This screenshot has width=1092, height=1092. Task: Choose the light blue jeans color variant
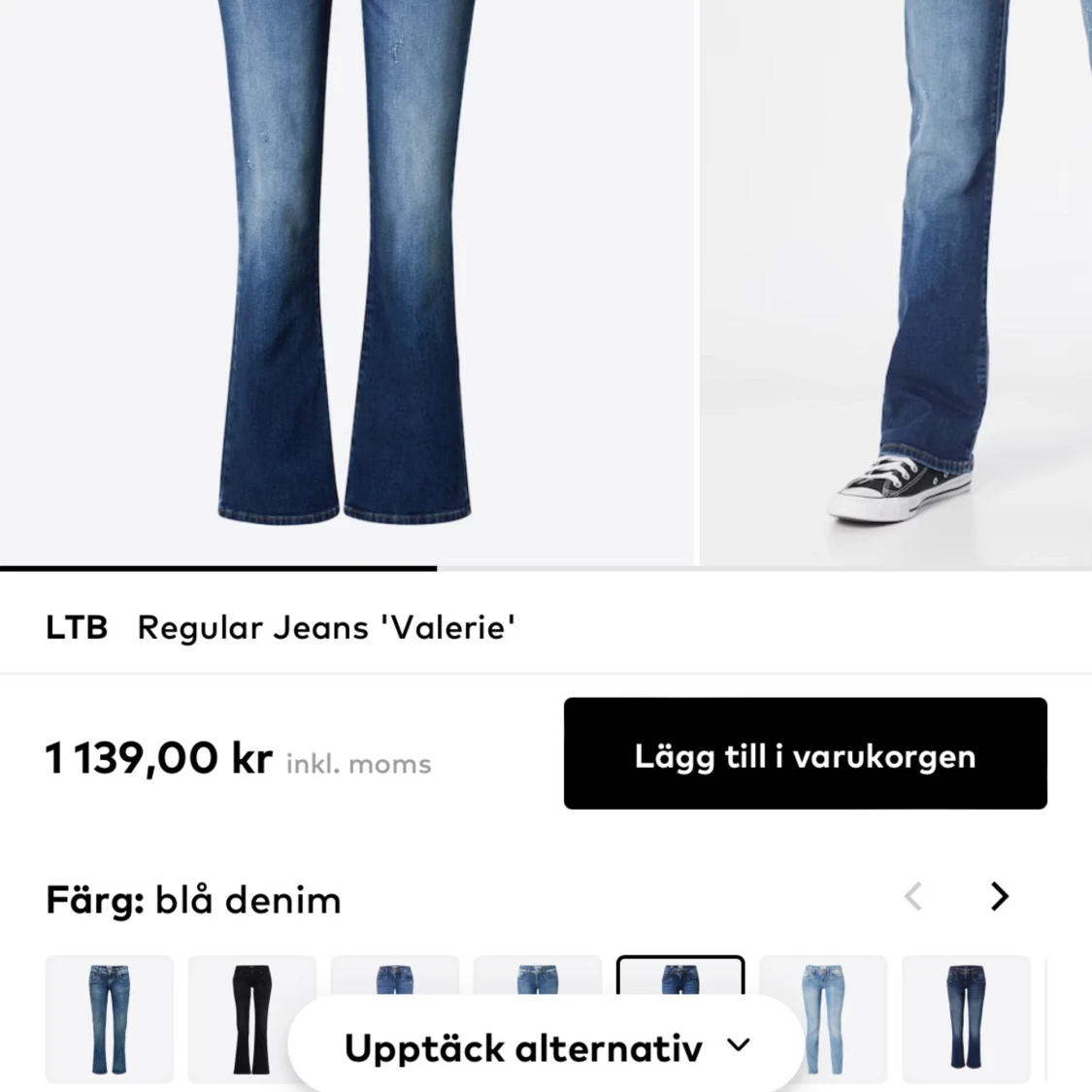pos(822,1018)
